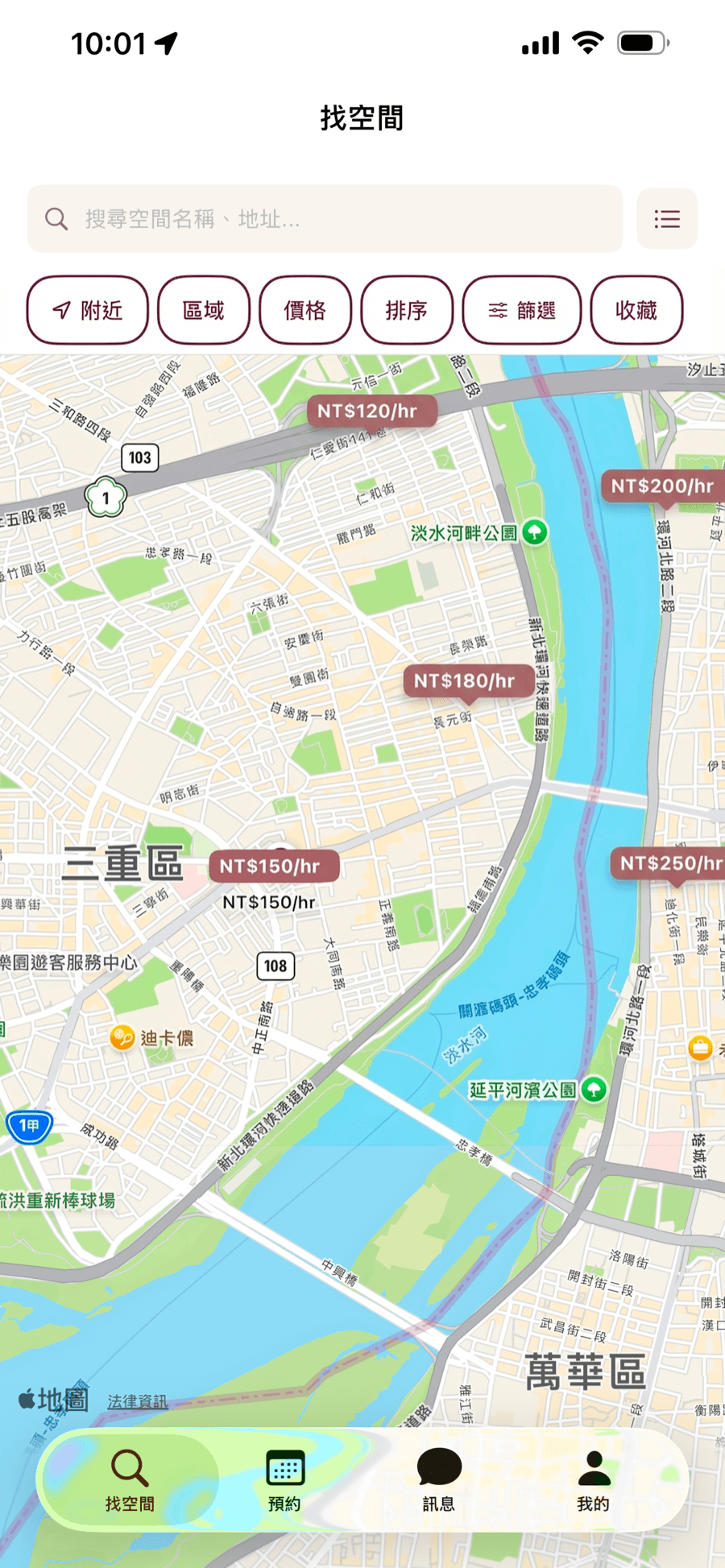This screenshot has width=725, height=1568.
Task: Switch to the 訊息 tab
Action: coord(438,1482)
